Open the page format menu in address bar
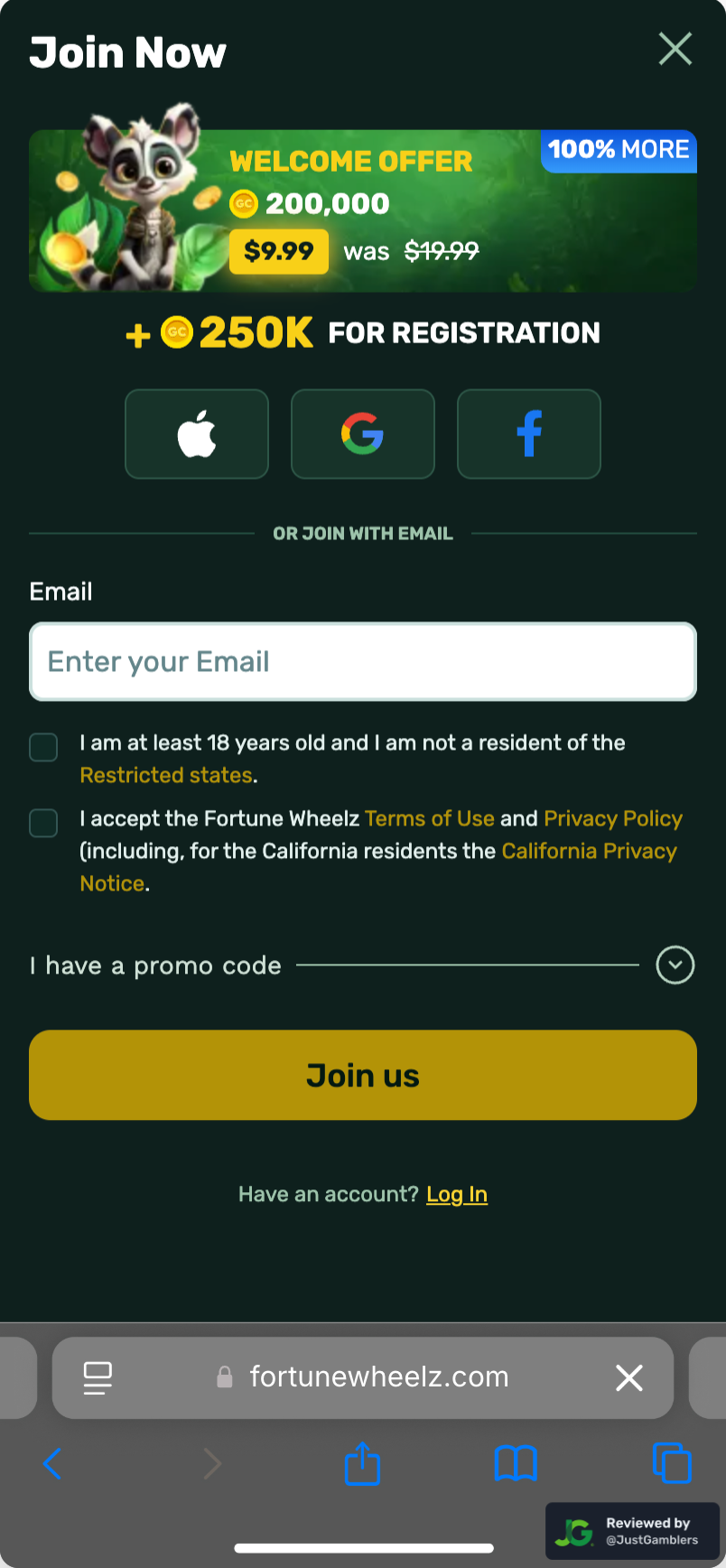 click(x=98, y=1377)
